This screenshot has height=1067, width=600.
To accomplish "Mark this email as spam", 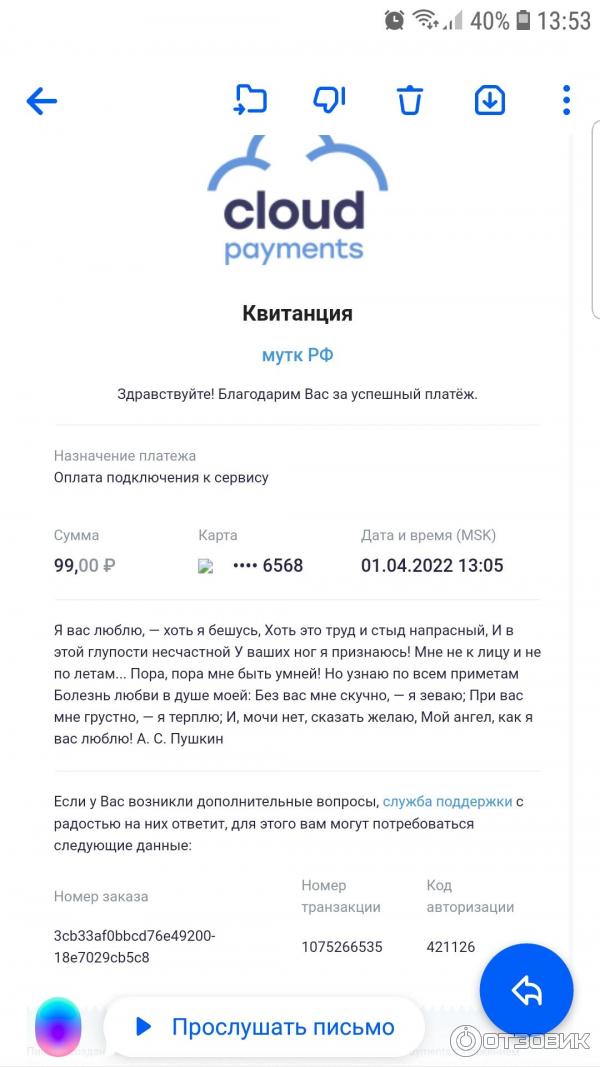I will 329,99.
